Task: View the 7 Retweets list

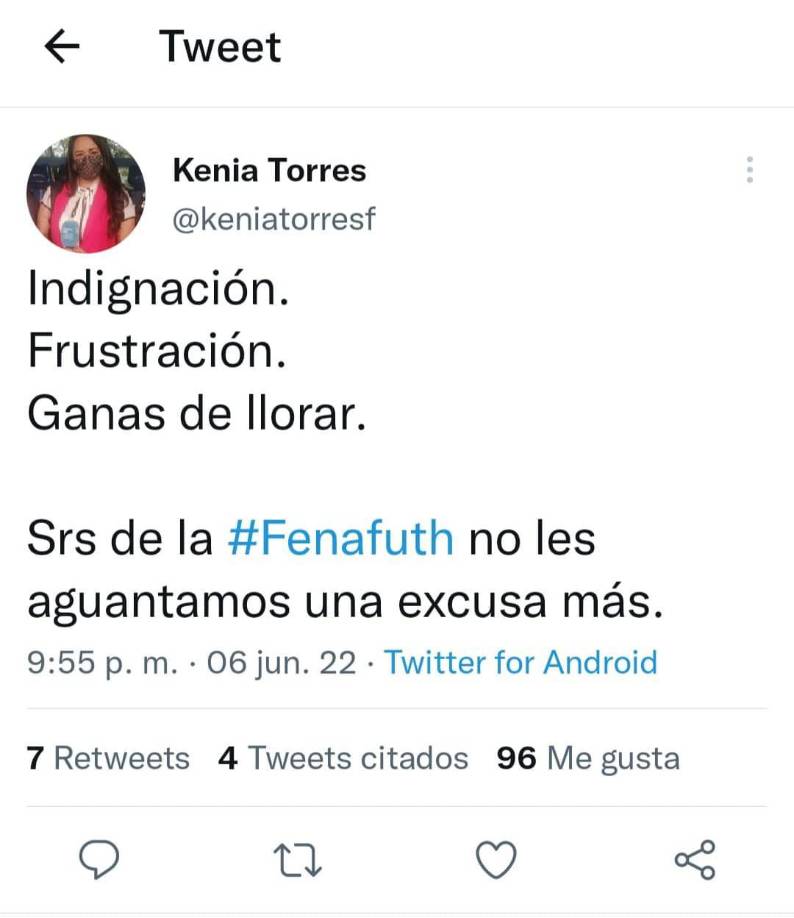Action: [108, 758]
